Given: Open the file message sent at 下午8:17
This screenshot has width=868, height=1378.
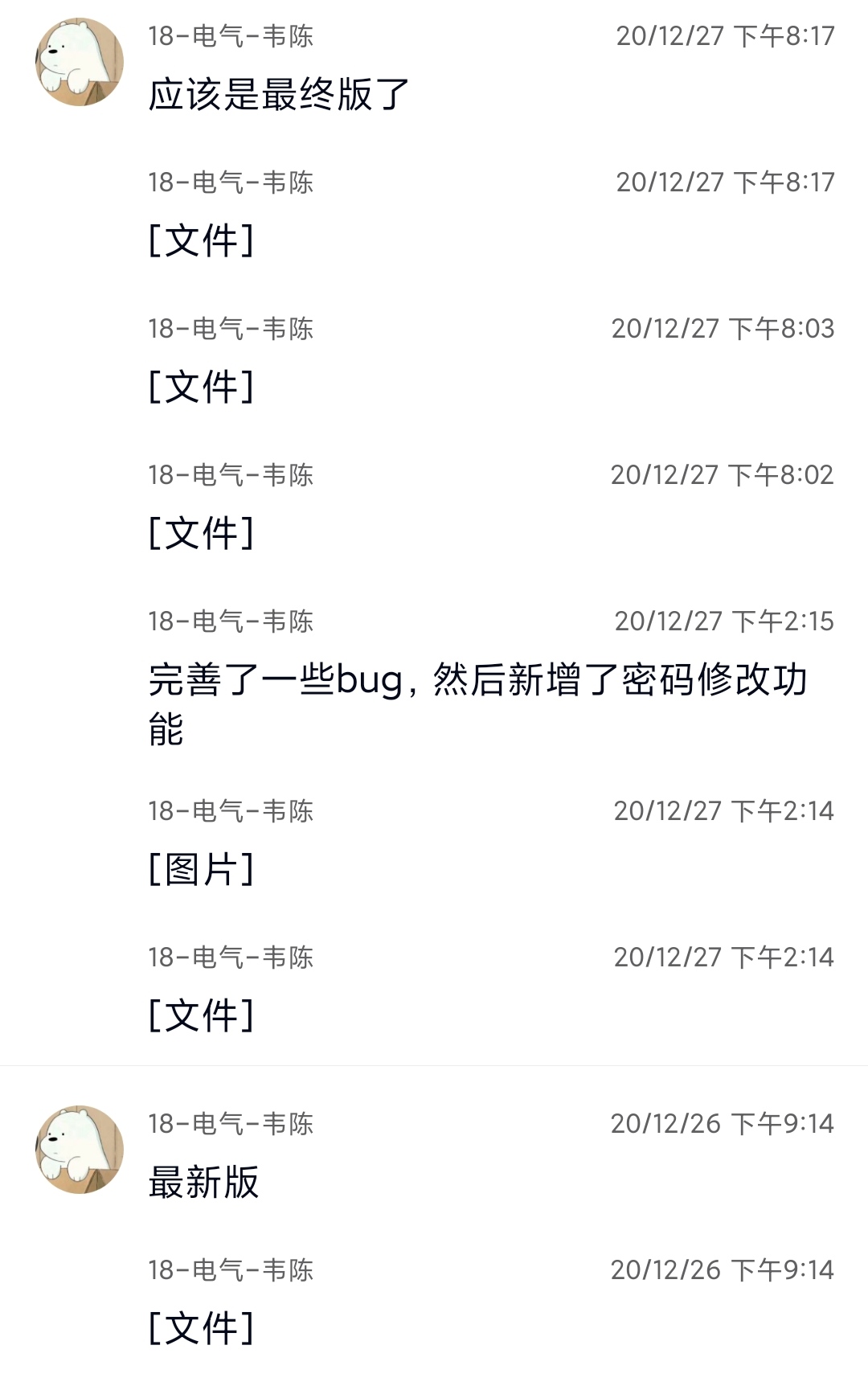Looking at the screenshot, I should (202, 240).
